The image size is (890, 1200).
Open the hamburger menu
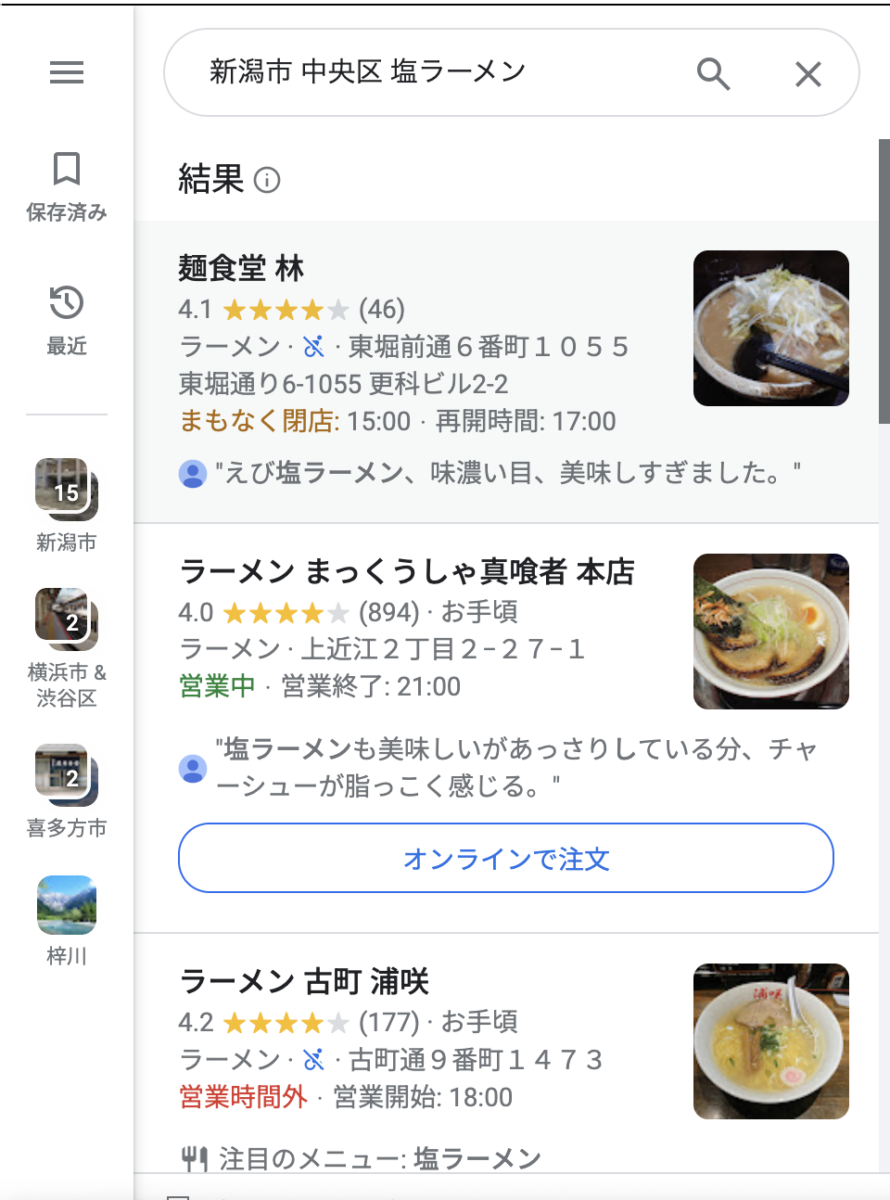[x=66, y=73]
